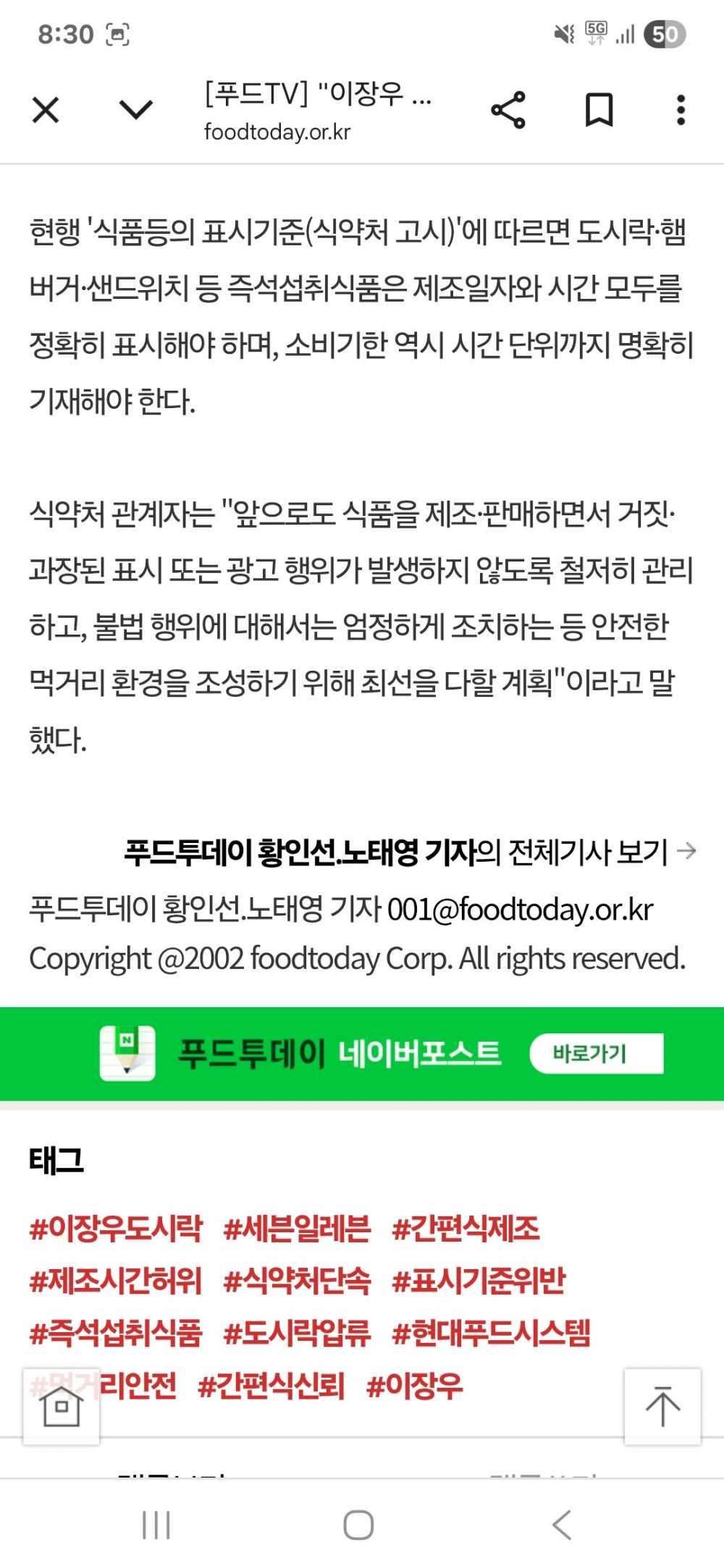Open the three-dot overflow menu
Image resolution: width=724 pixels, height=1568 pixels.
(x=681, y=111)
